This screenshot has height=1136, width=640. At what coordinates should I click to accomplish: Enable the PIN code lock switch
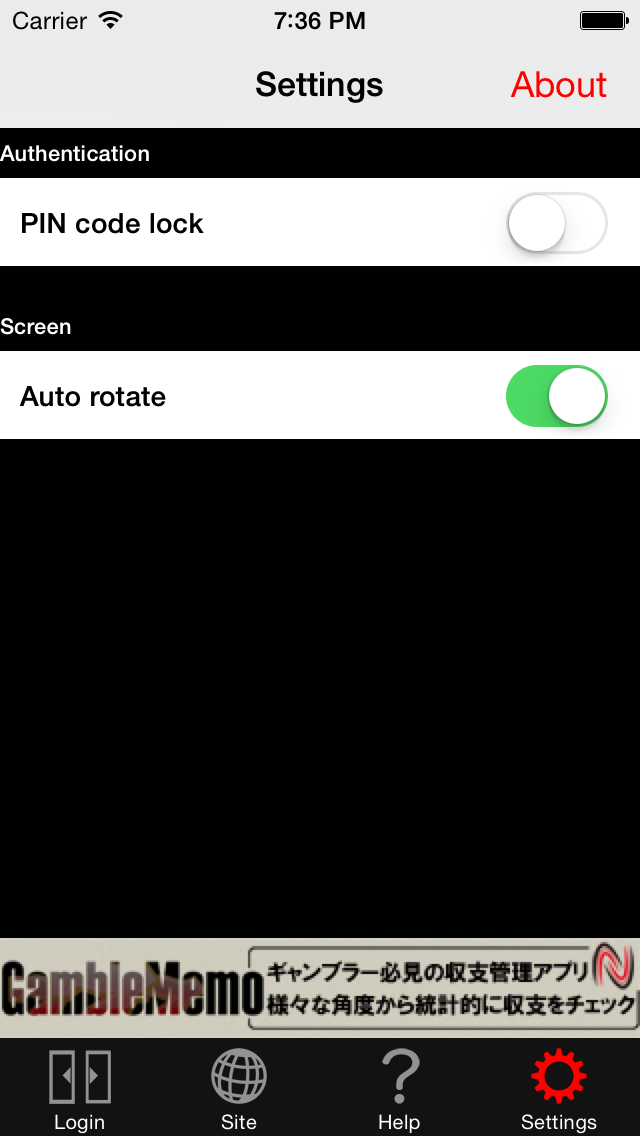556,223
